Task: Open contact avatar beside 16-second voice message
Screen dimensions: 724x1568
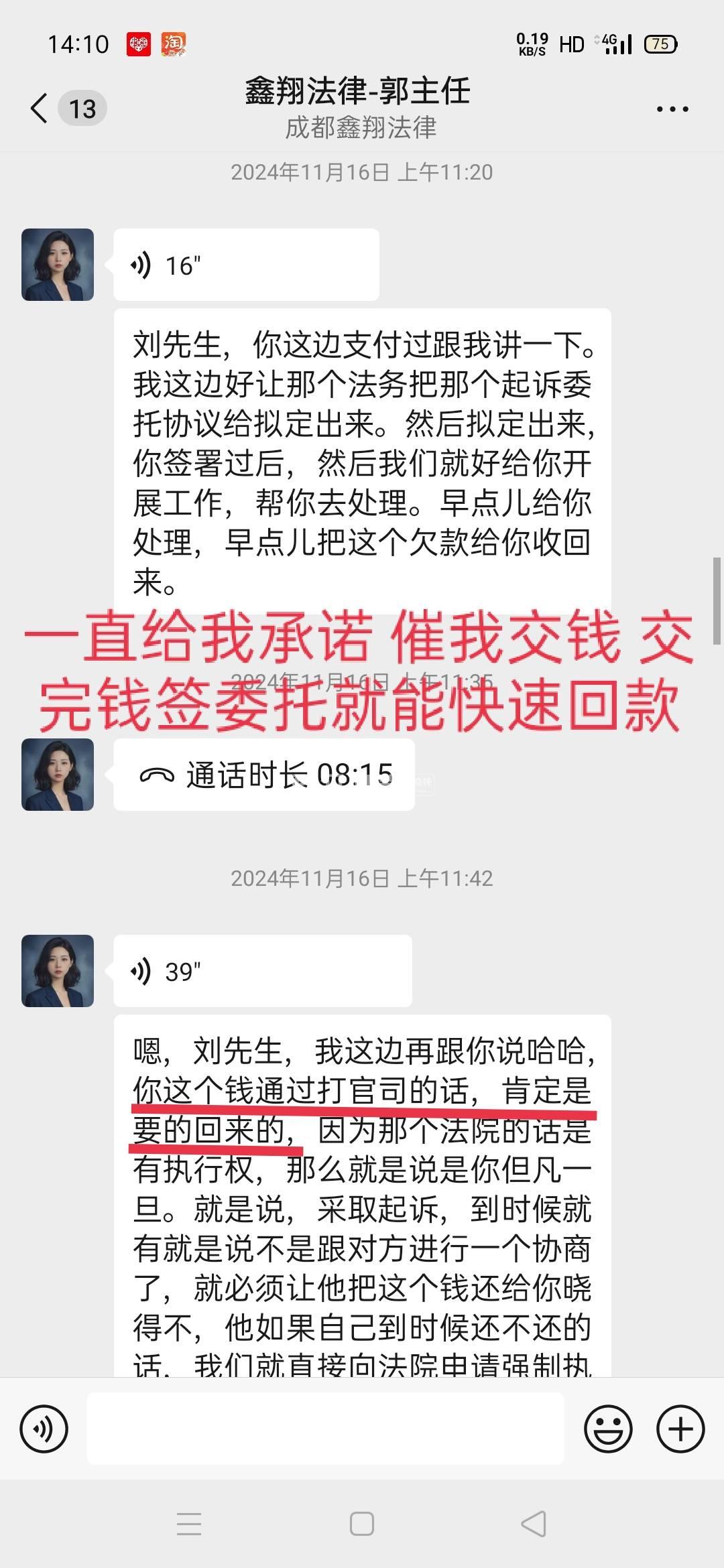Action: tap(58, 265)
